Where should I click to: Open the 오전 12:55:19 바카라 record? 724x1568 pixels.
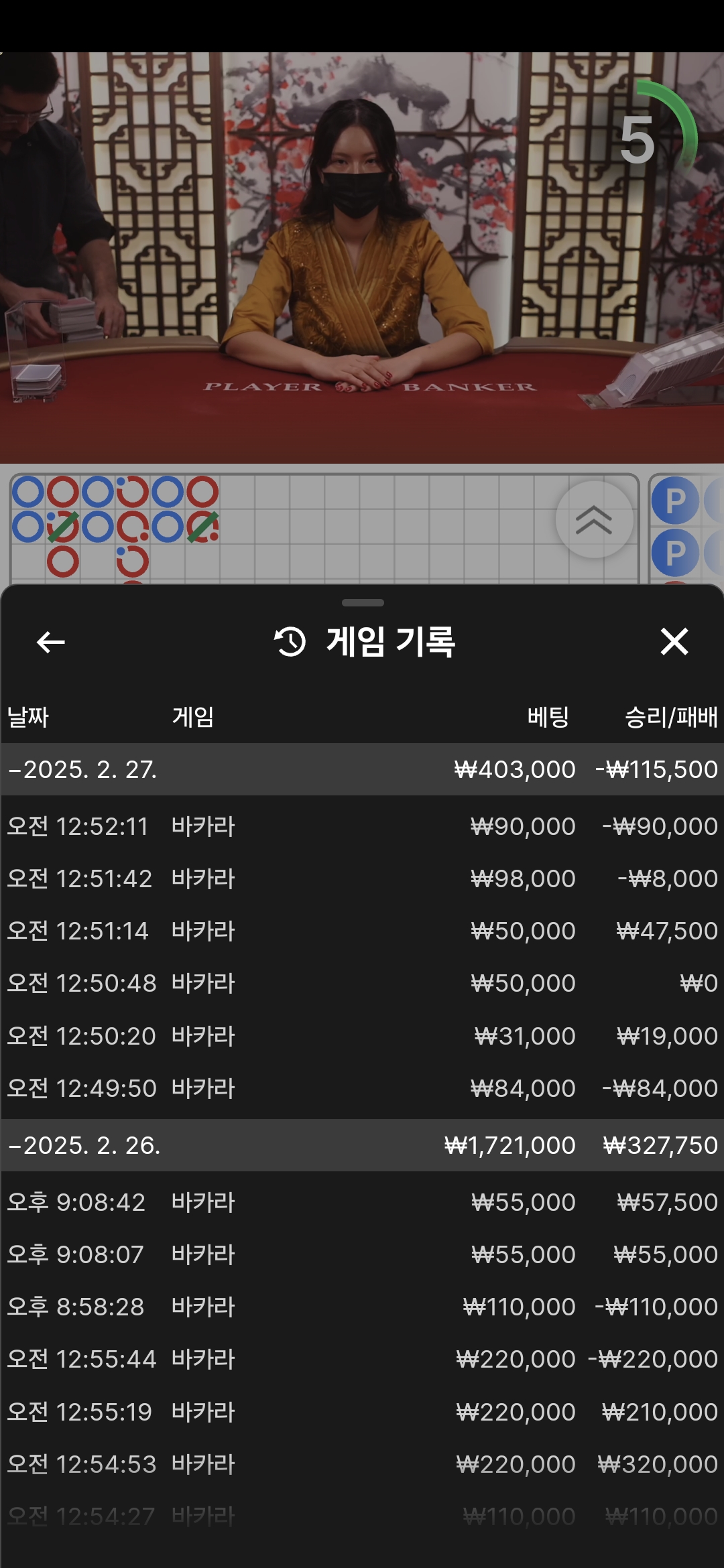tap(362, 1412)
